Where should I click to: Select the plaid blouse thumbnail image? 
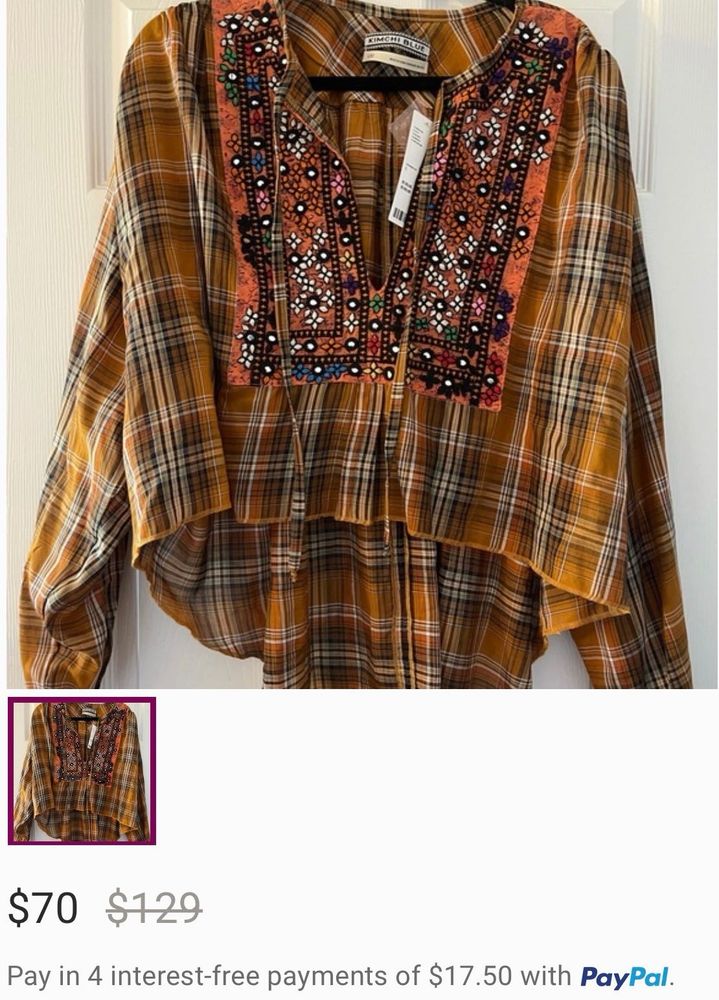point(82,771)
